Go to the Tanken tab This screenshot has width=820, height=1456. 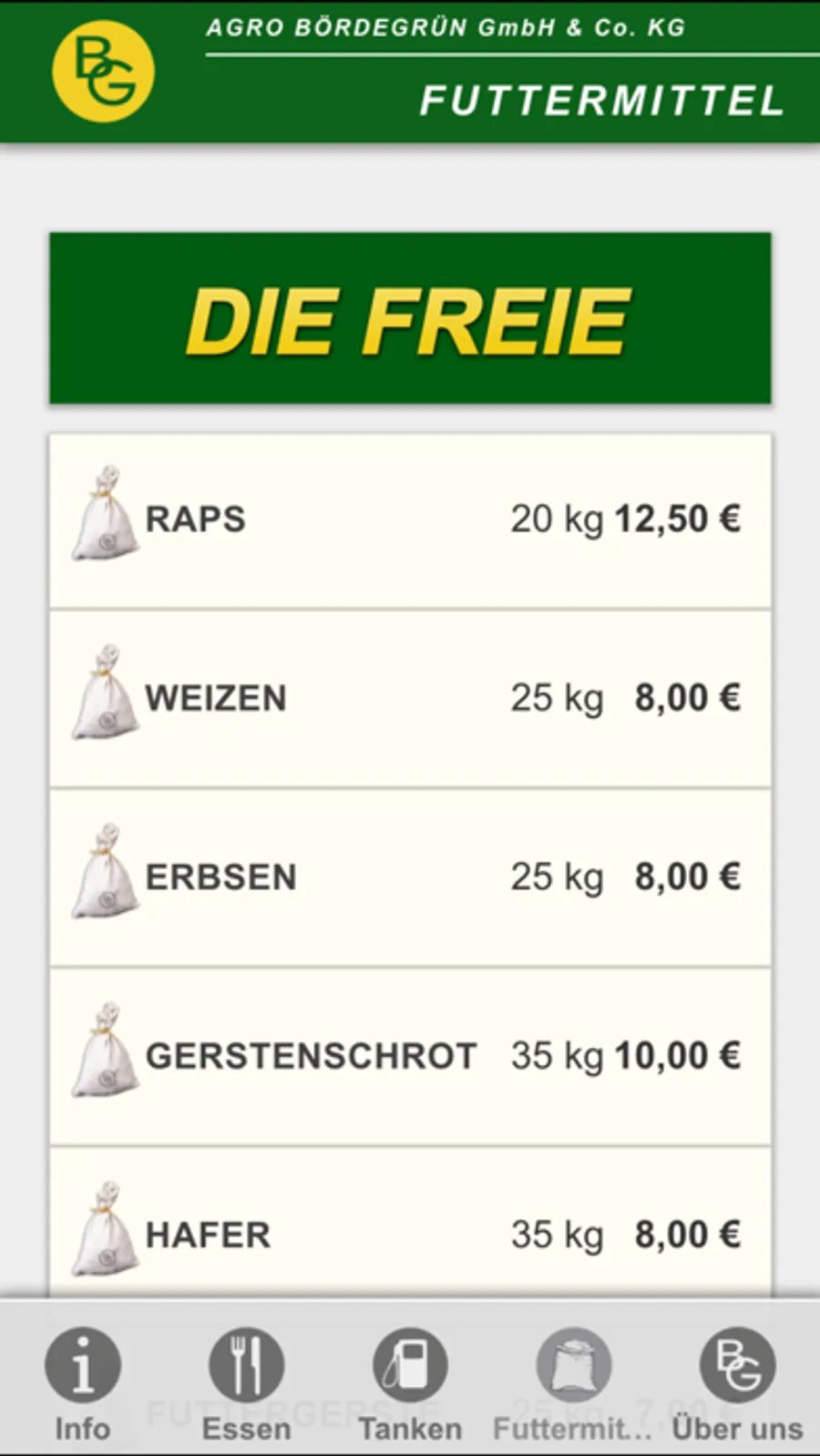(x=410, y=1382)
